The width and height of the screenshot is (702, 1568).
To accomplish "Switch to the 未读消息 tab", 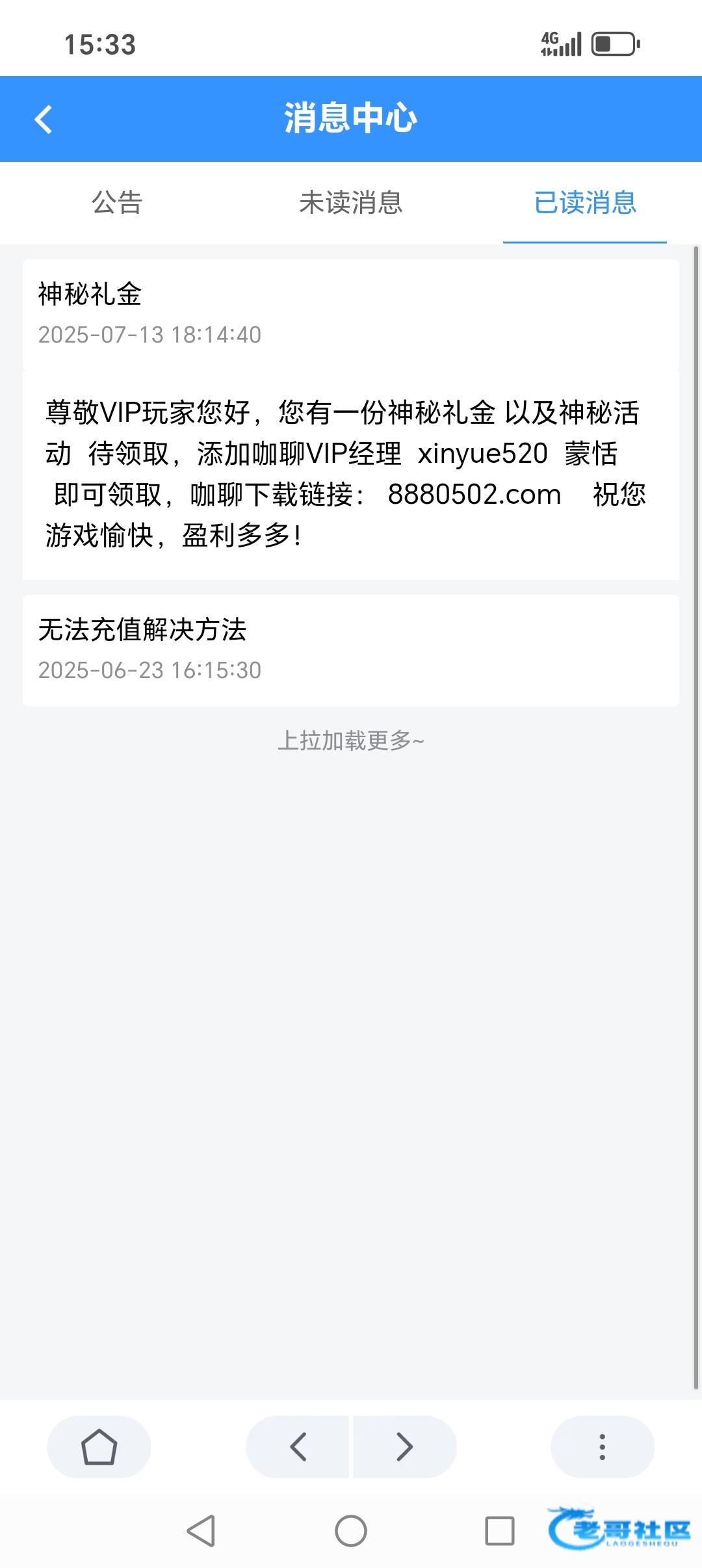I will pyautogui.click(x=351, y=203).
